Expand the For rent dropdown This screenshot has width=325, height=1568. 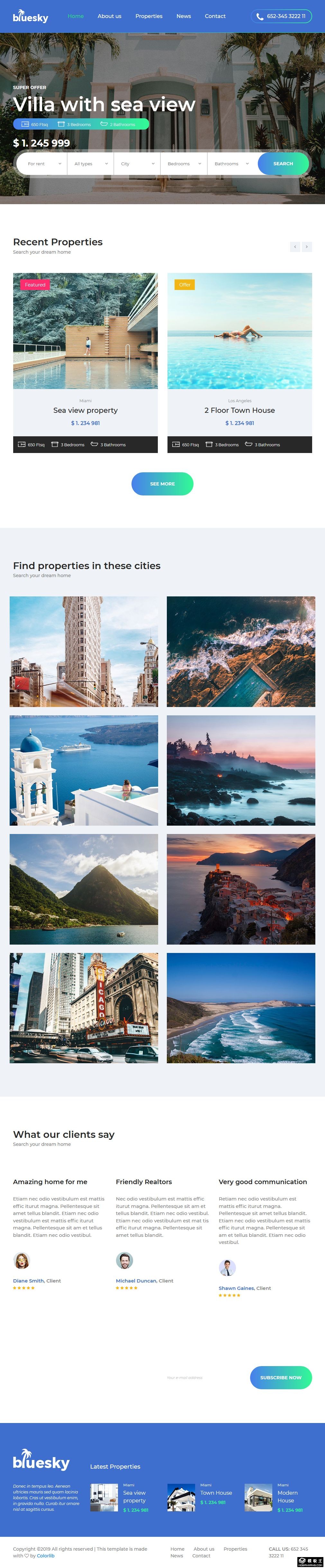pyautogui.click(x=44, y=164)
